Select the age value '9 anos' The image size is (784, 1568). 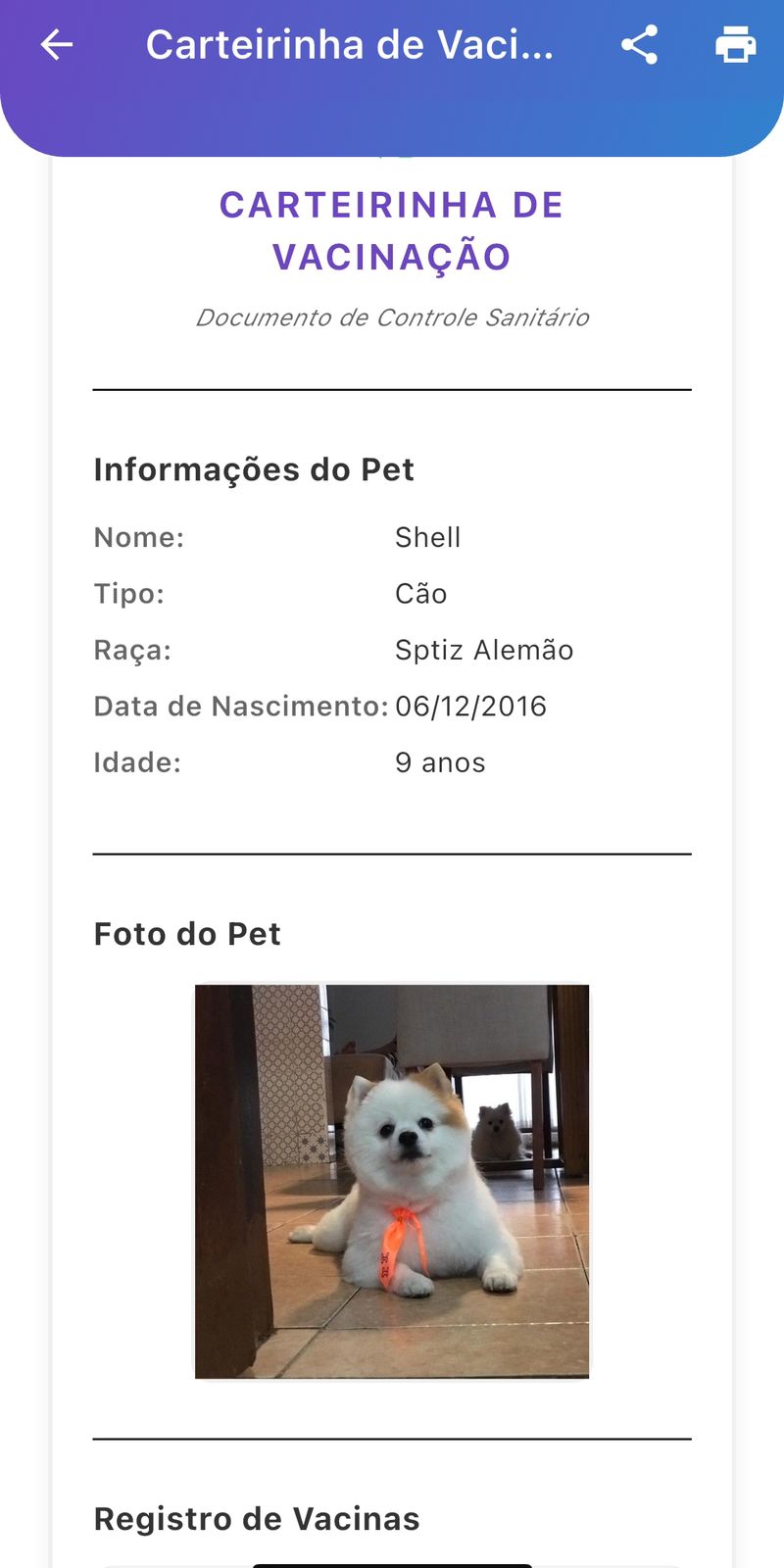(439, 762)
